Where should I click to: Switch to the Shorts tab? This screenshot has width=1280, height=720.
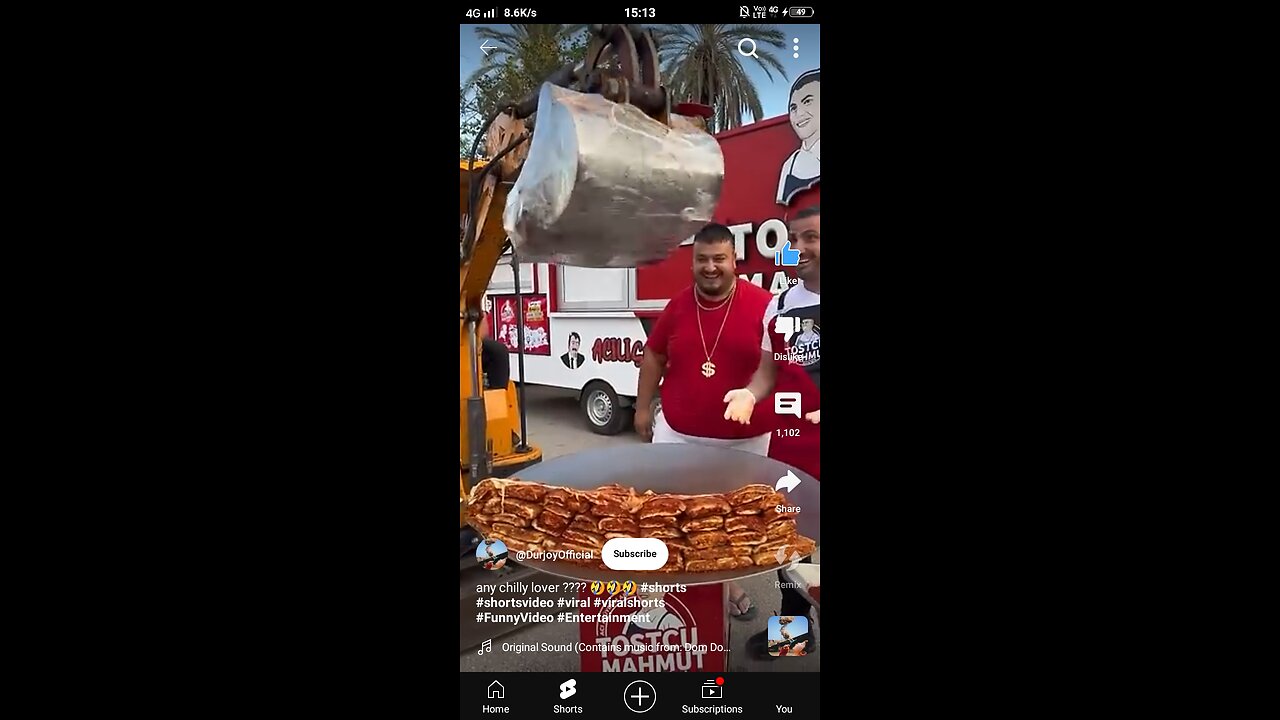tap(568, 696)
